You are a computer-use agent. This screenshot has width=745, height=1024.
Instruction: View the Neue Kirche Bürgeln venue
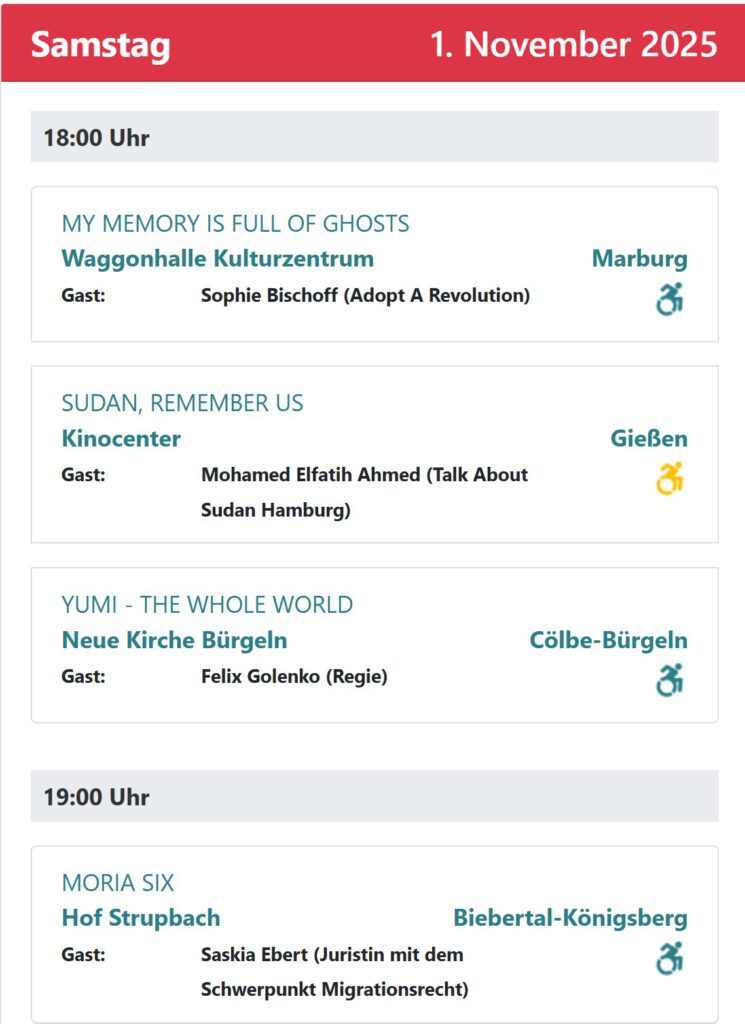point(174,640)
